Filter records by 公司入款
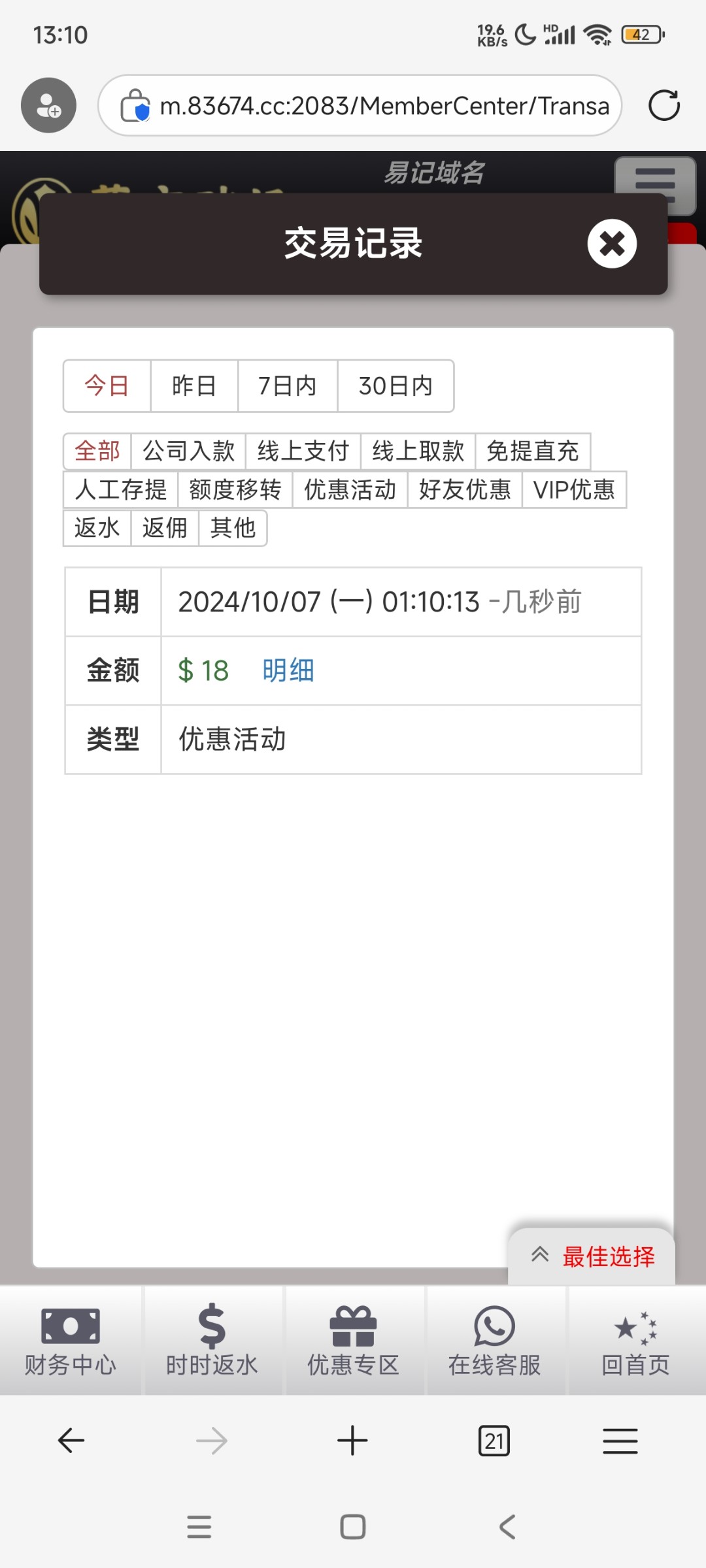Image resolution: width=706 pixels, height=1568 pixels. (x=188, y=451)
